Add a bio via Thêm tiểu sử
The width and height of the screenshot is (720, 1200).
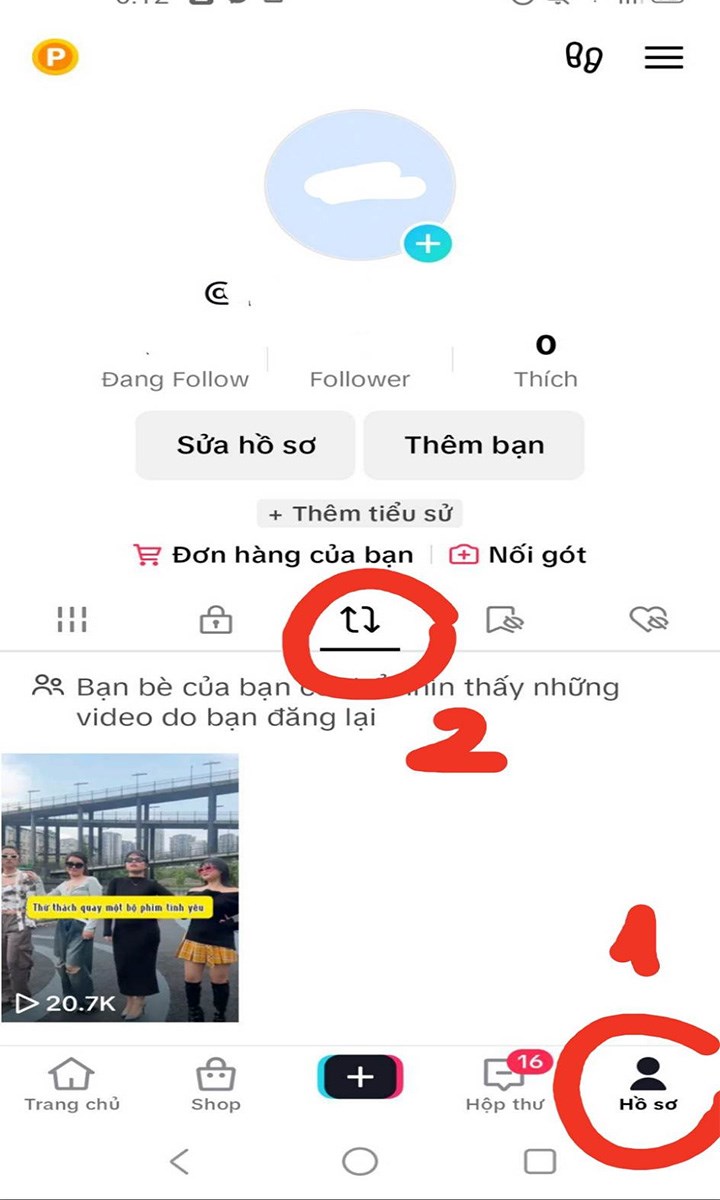[359, 513]
